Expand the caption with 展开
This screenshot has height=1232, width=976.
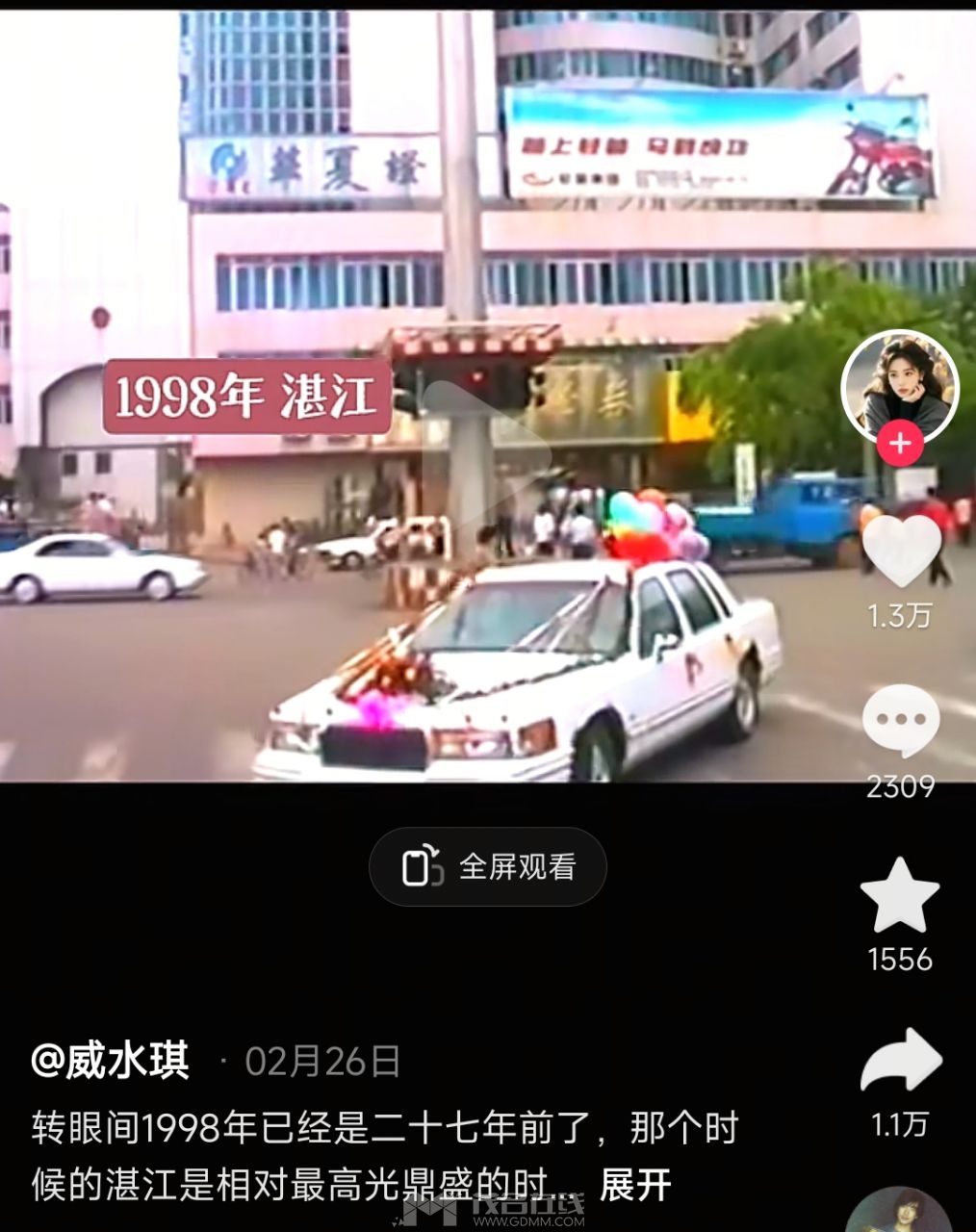coord(635,1185)
